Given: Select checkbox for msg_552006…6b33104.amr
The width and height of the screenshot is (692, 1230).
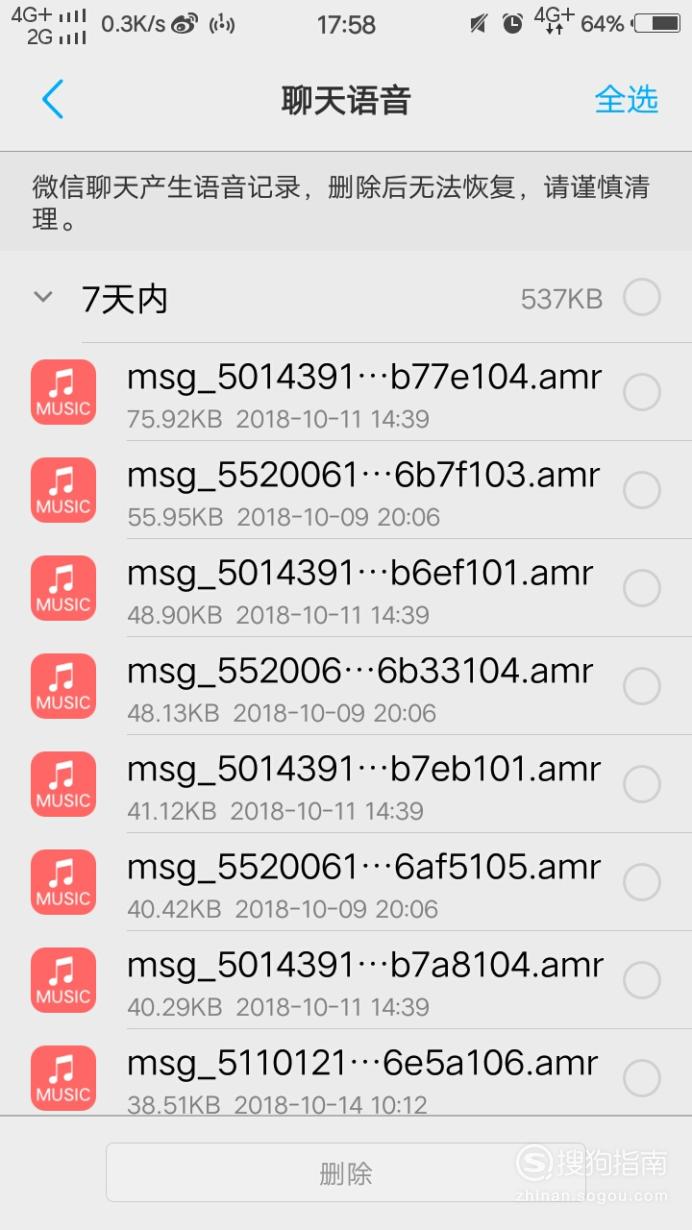Looking at the screenshot, I should (x=642, y=686).
